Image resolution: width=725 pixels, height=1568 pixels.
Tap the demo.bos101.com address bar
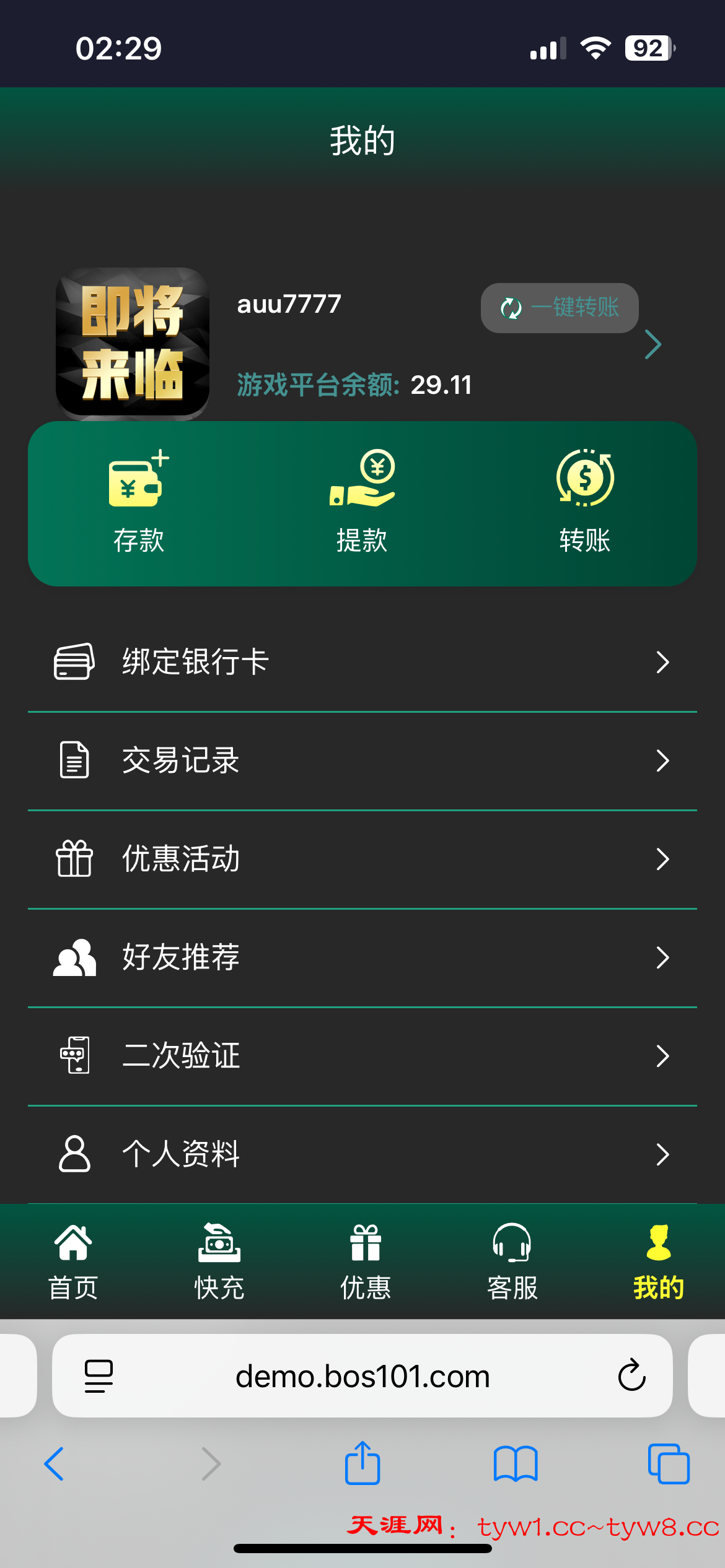pyautogui.click(x=362, y=1376)
